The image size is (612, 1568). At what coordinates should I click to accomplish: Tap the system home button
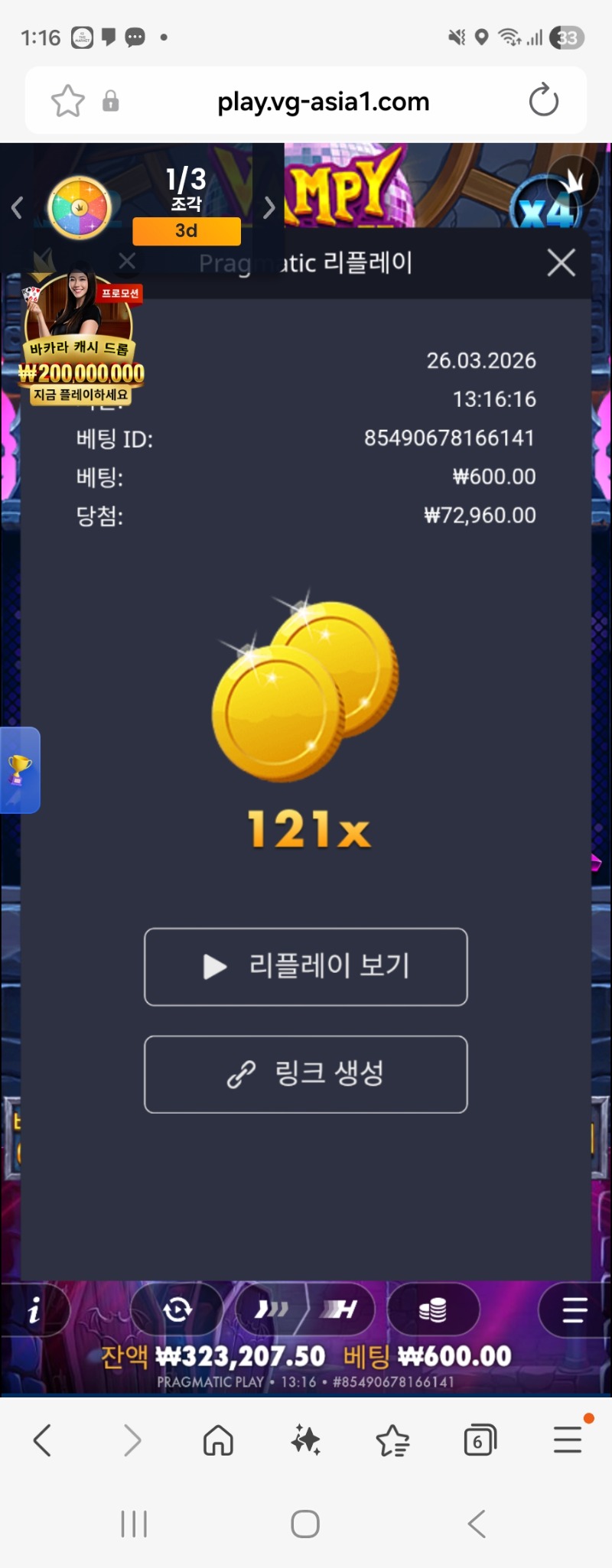pyautogui.click(x=305, y=1524)
